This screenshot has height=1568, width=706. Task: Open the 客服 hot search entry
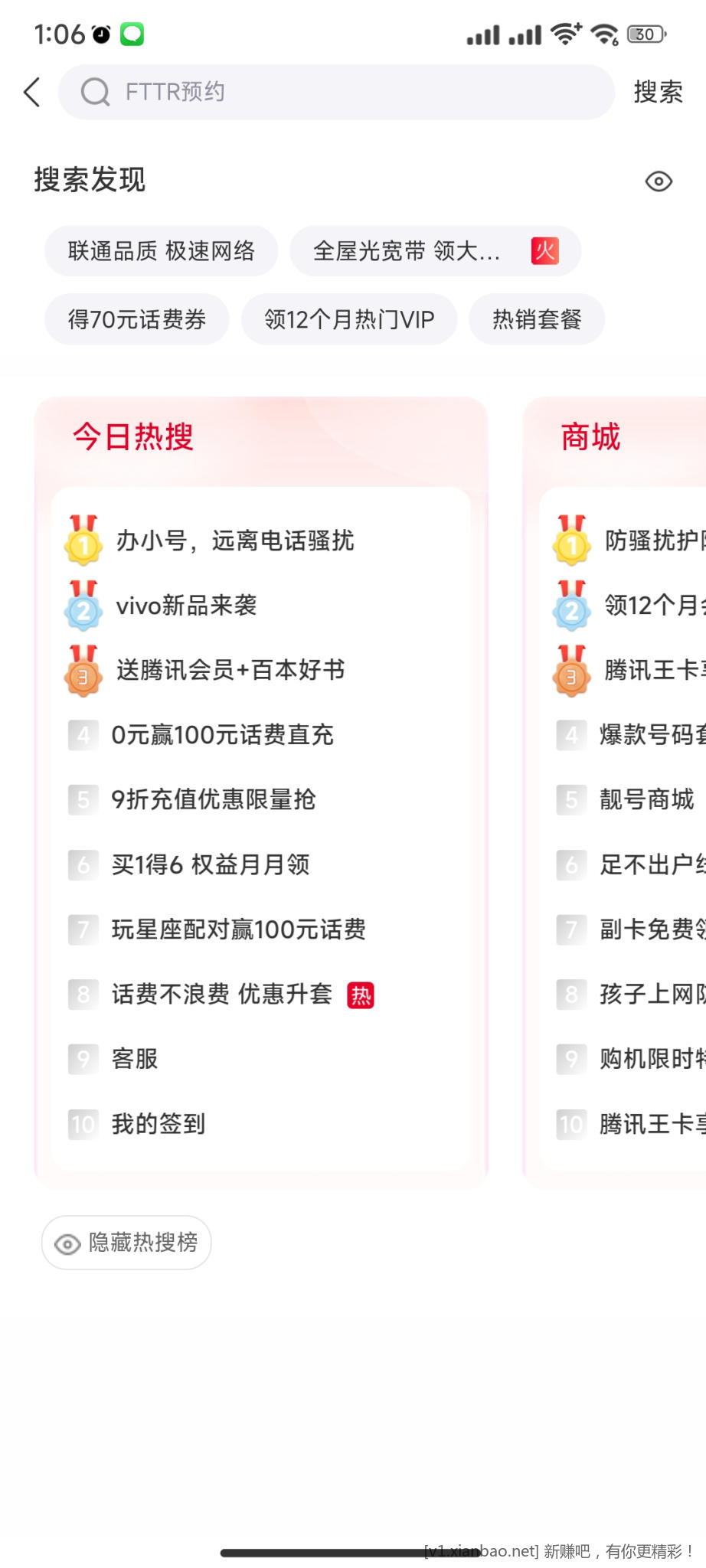pos(135,1059)
